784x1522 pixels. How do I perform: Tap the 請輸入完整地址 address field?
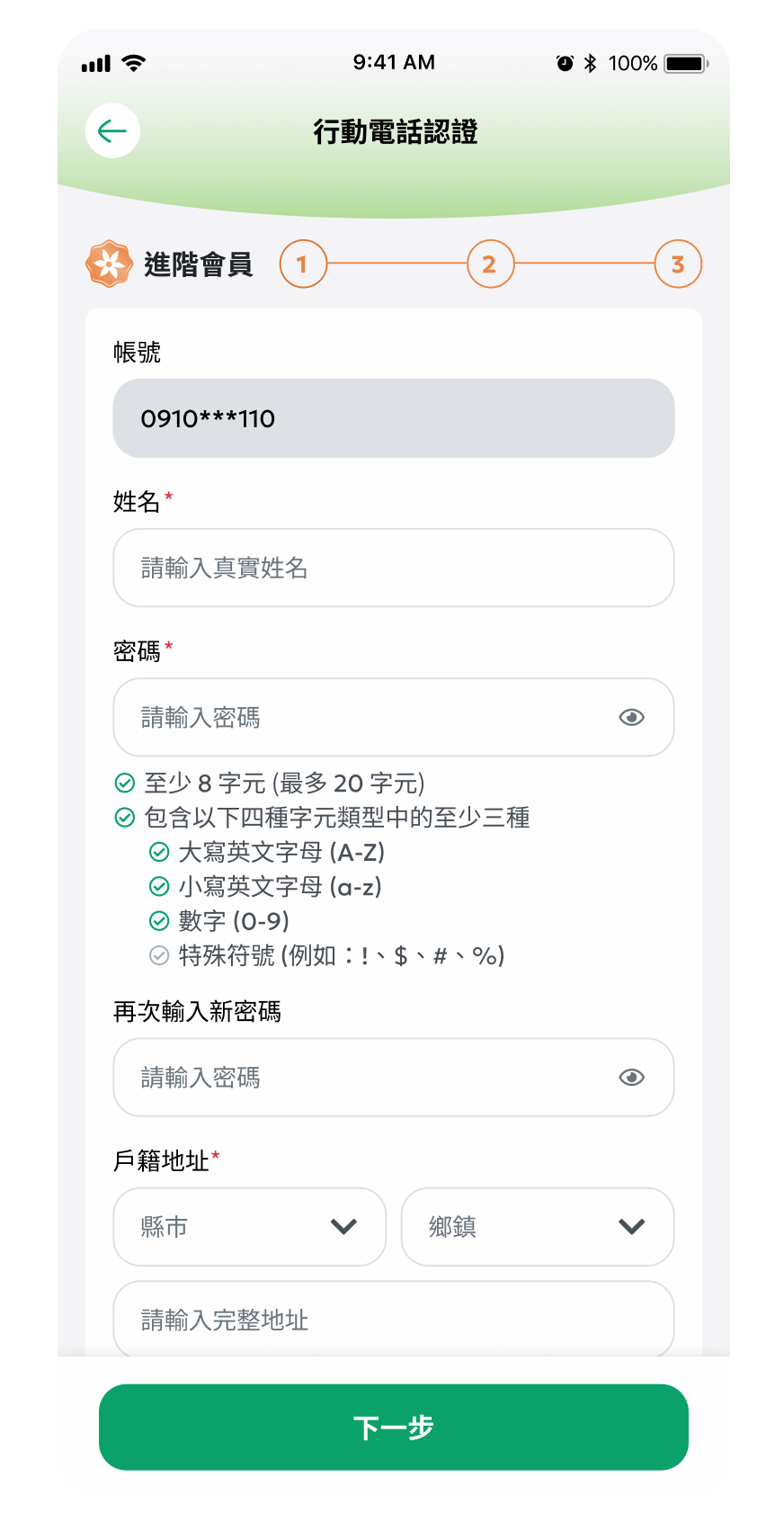(x=393, y=1319)
